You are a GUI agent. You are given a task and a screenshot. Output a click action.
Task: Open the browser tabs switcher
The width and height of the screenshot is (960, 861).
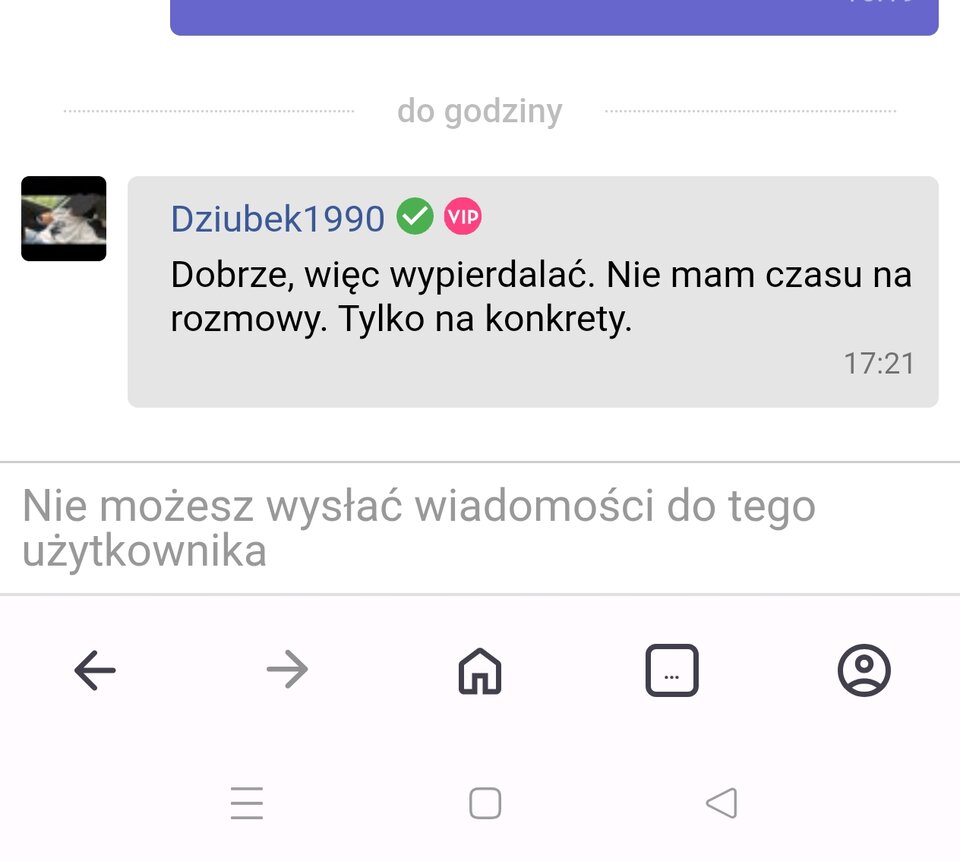(x=671, y=670)
